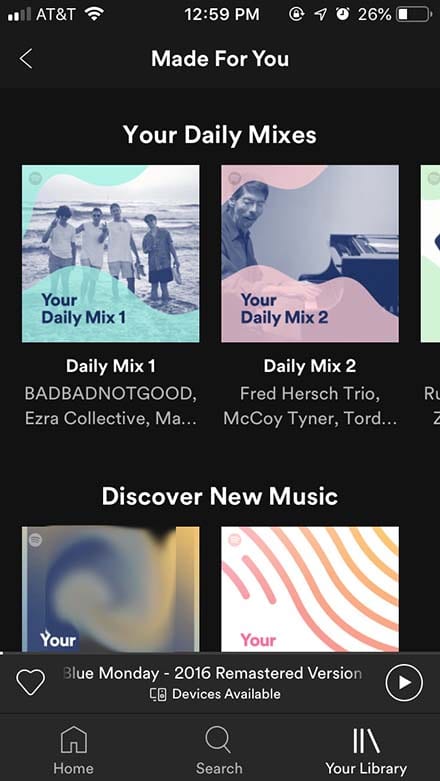Open the Daily Mix 1 playlist
The height and width of the screenshot is (781, 440).
coord(111,254)
